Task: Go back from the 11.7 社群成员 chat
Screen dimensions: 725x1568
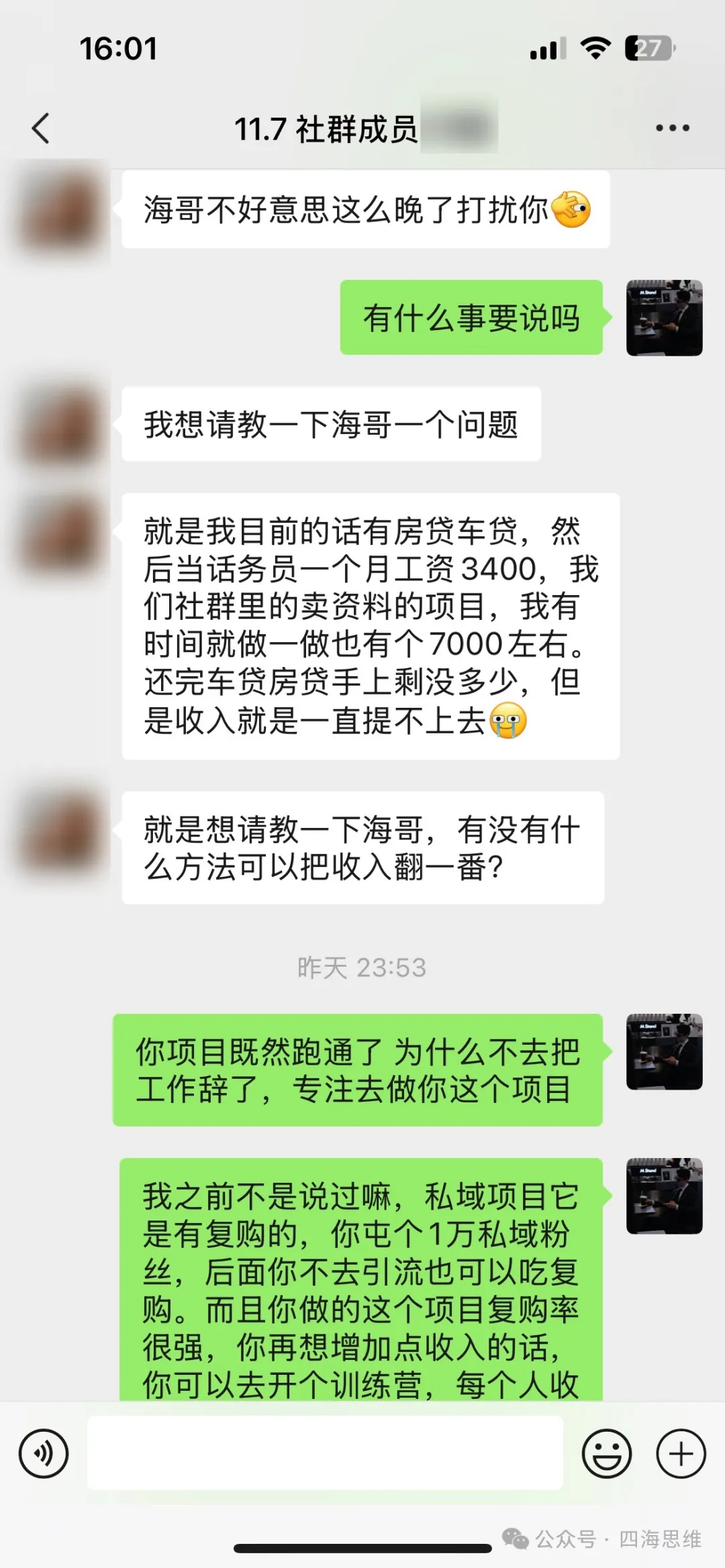Action: [41, 128]
